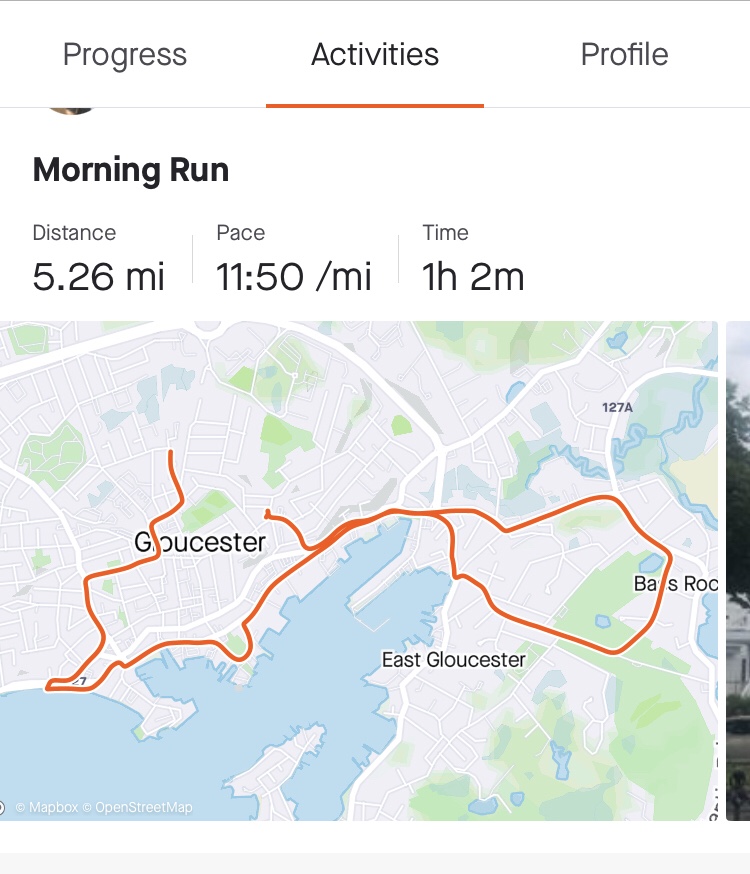Open the Morning Run activity details
This screenshot has height=874, width=750.
point(131,170)
